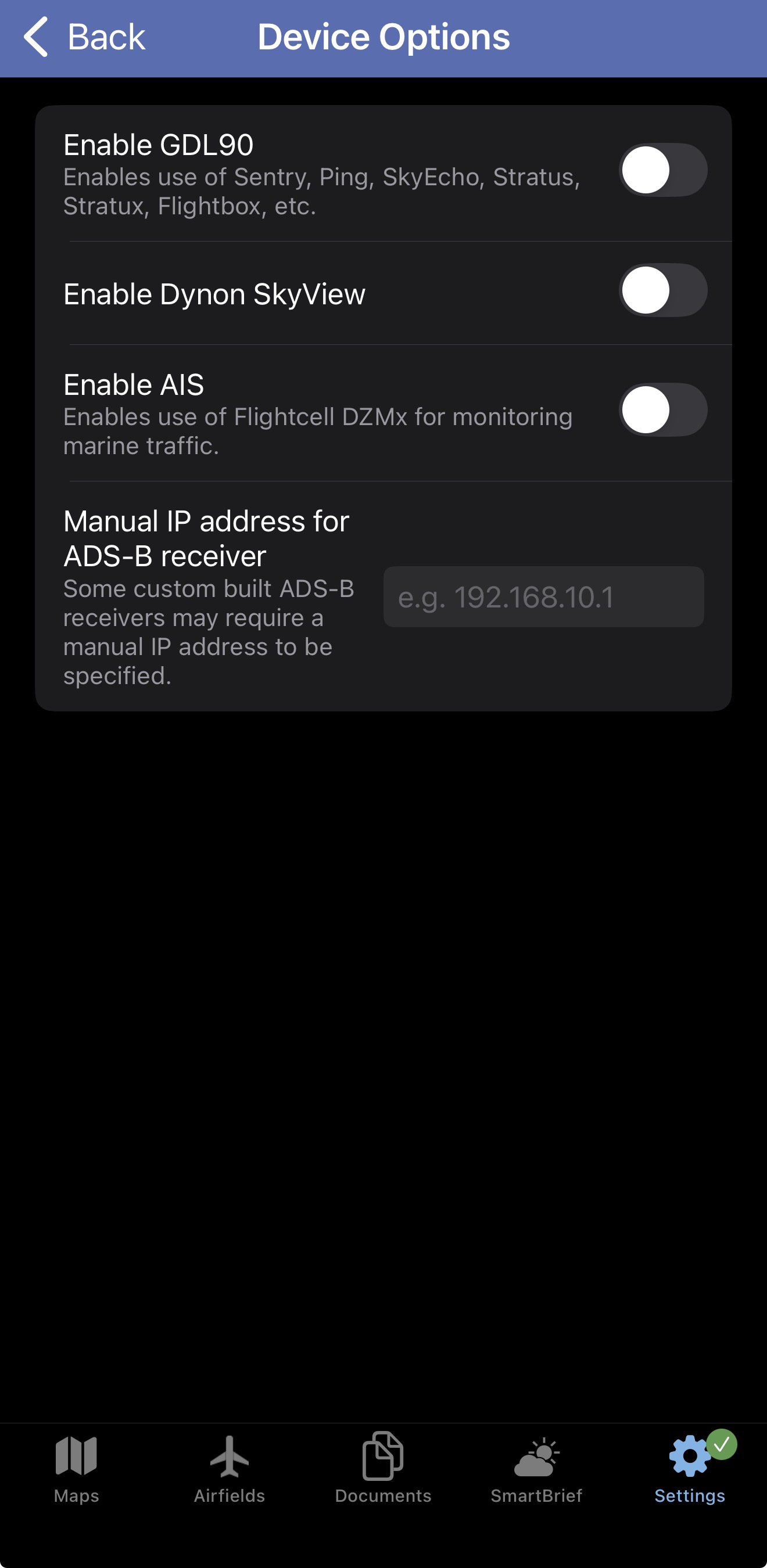Click the manual IP address input field

(543, 597)
